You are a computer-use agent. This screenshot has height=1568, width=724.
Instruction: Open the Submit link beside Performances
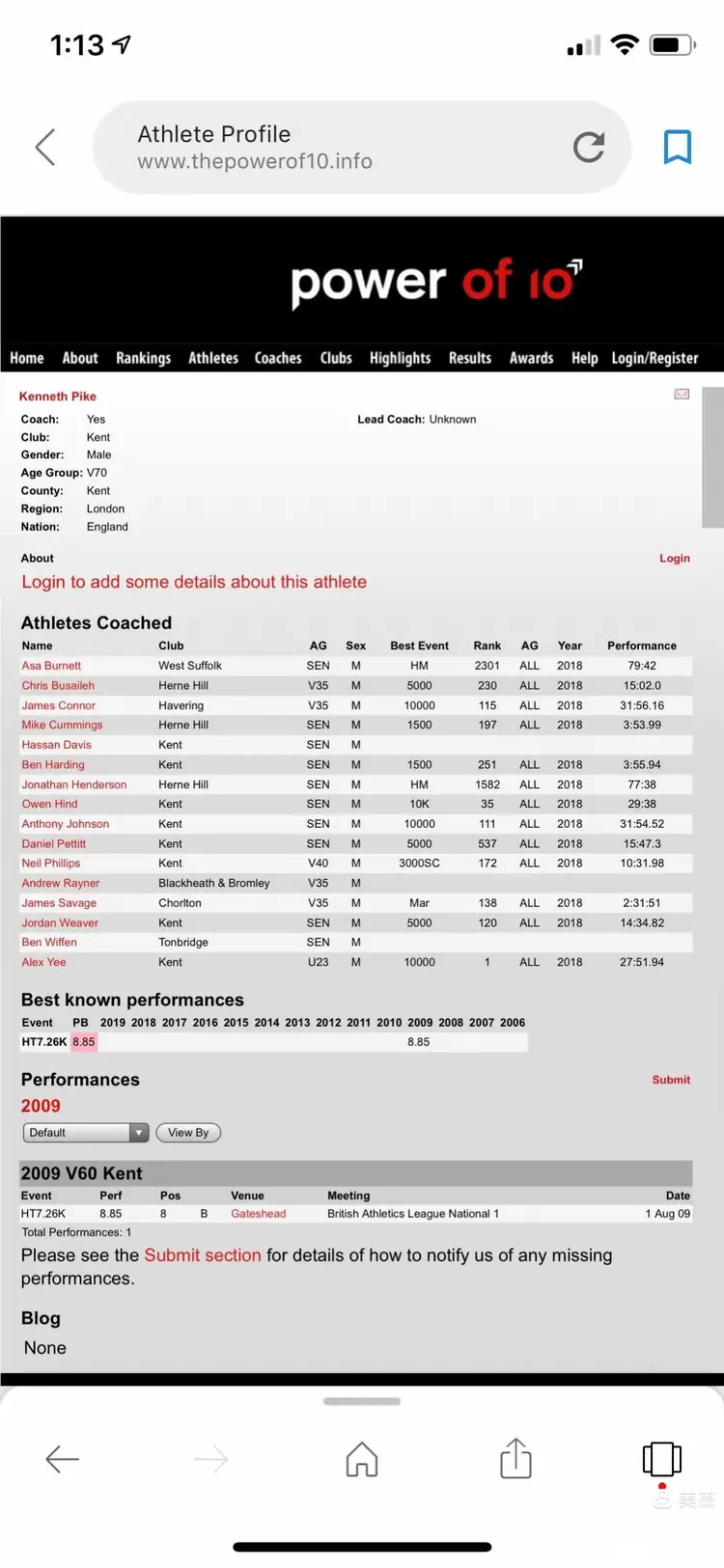[x=670, y=1080]
